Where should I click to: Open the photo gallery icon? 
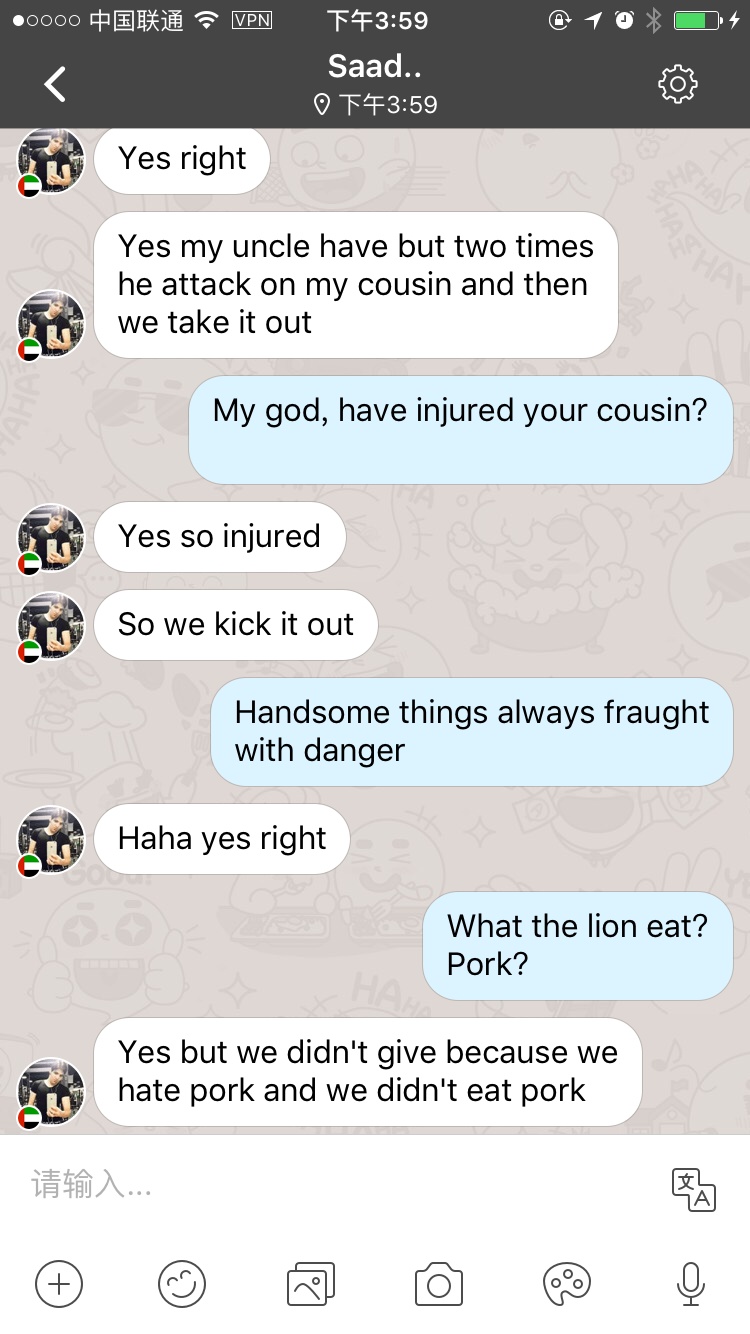310,1283
